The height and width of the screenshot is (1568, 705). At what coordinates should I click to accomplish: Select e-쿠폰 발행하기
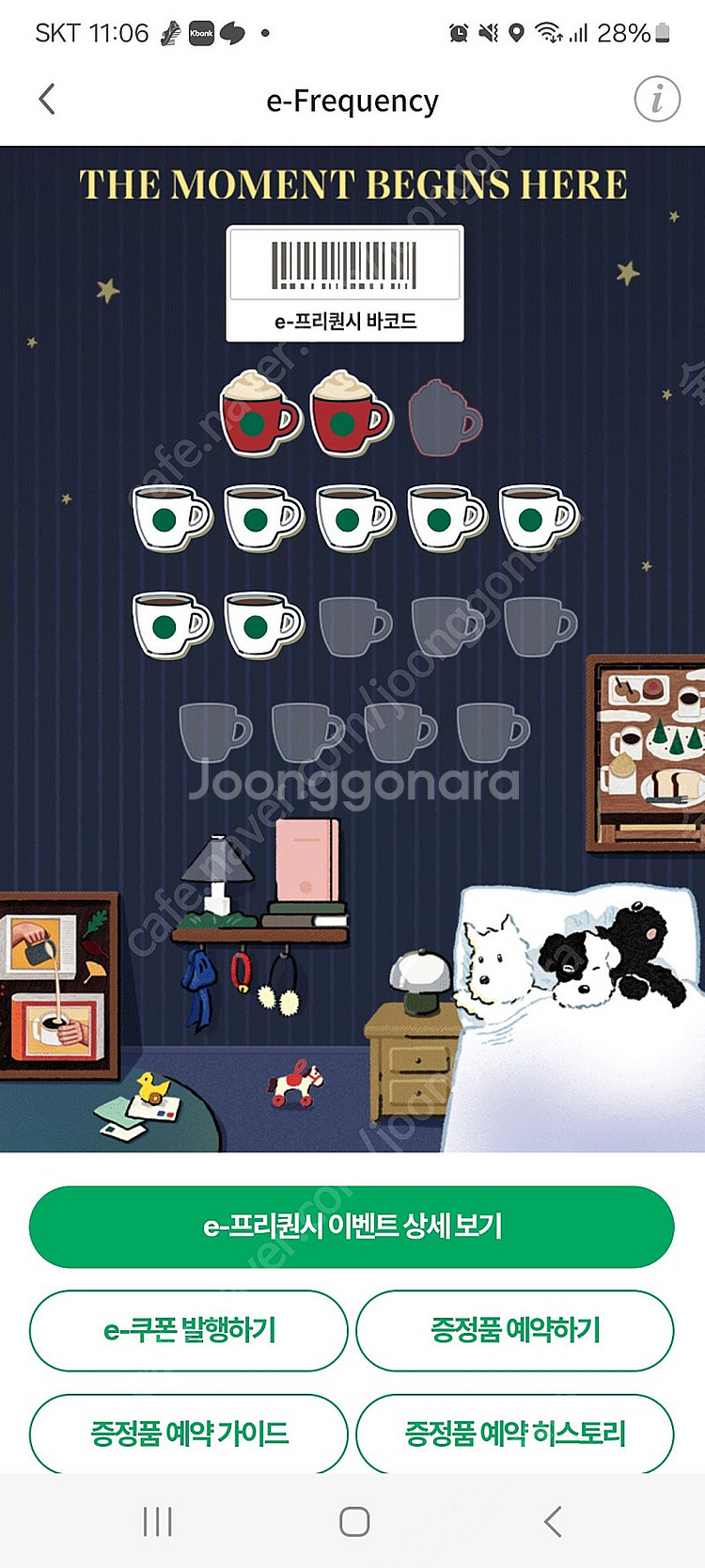[189, 1330]
